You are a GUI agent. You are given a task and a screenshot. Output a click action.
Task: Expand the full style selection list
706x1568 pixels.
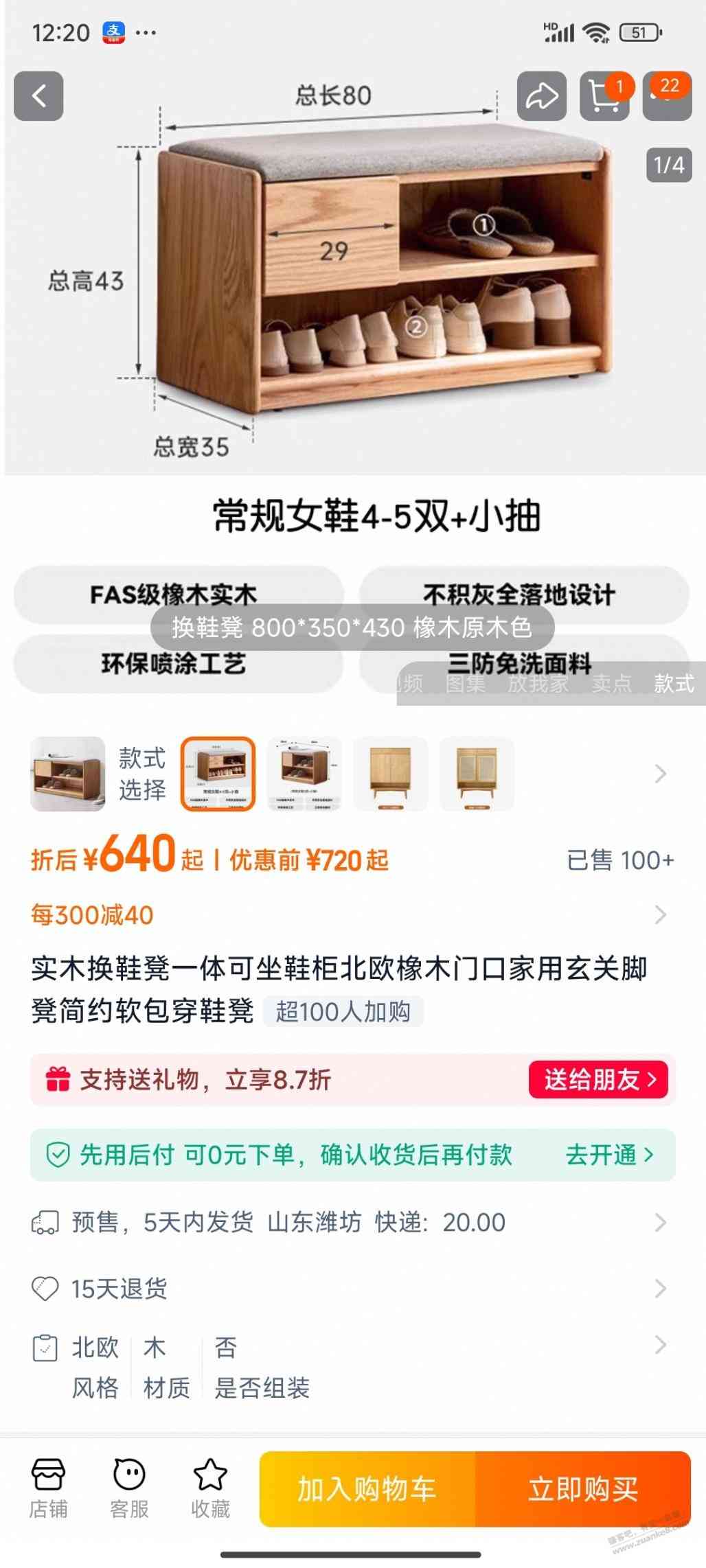point(660,774)
